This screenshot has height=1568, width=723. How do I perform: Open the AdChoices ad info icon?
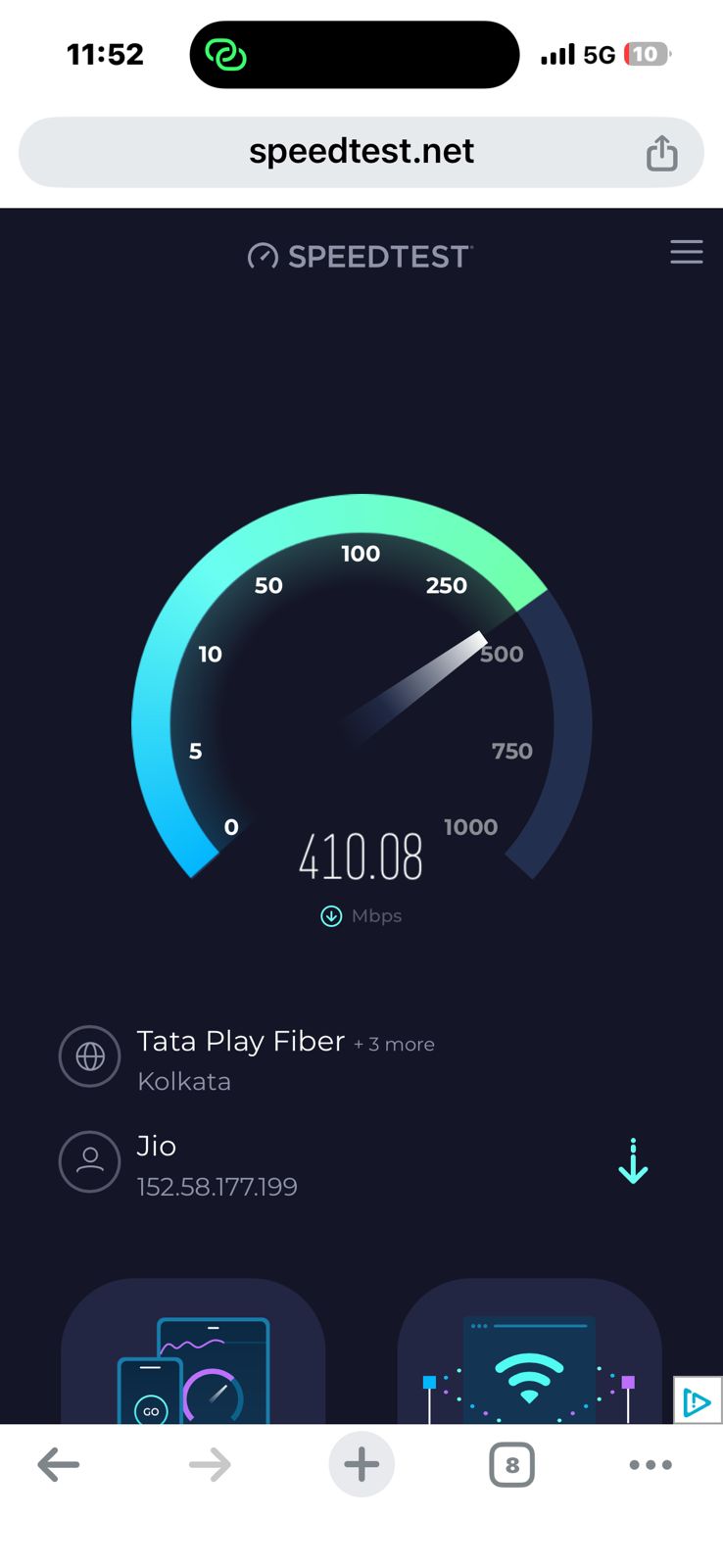coord(698,1401)
